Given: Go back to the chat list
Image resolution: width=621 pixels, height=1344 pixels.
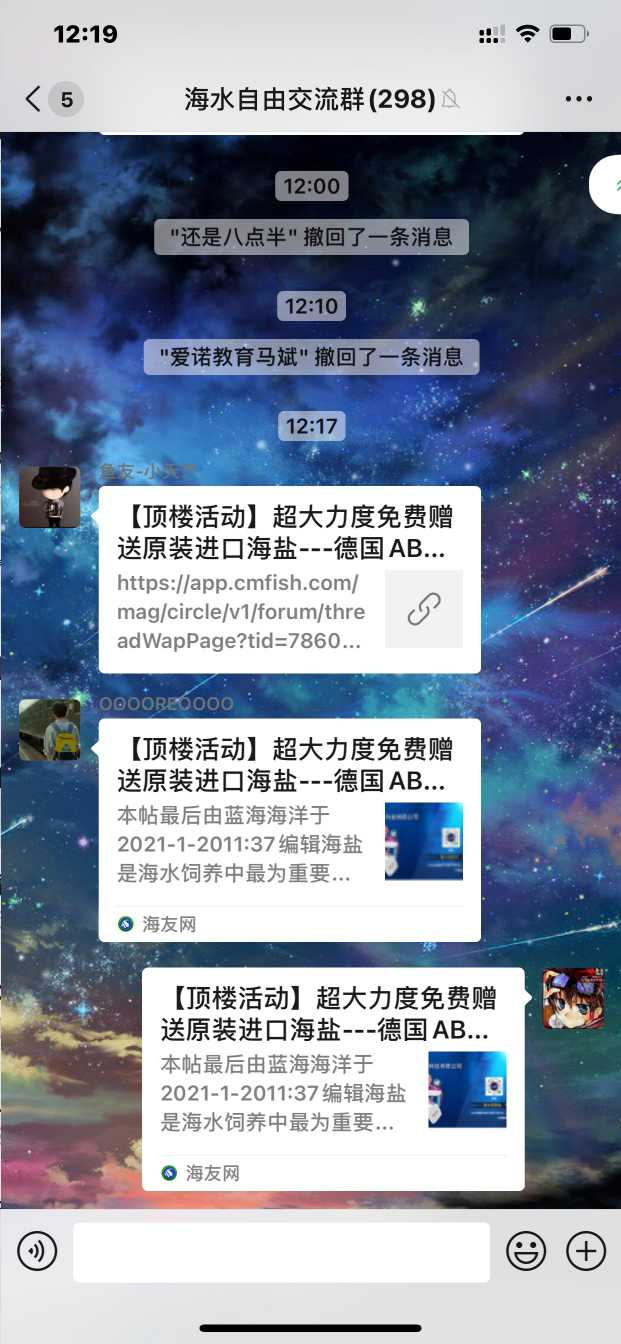Looking at the screenshot, I should 34,99.
